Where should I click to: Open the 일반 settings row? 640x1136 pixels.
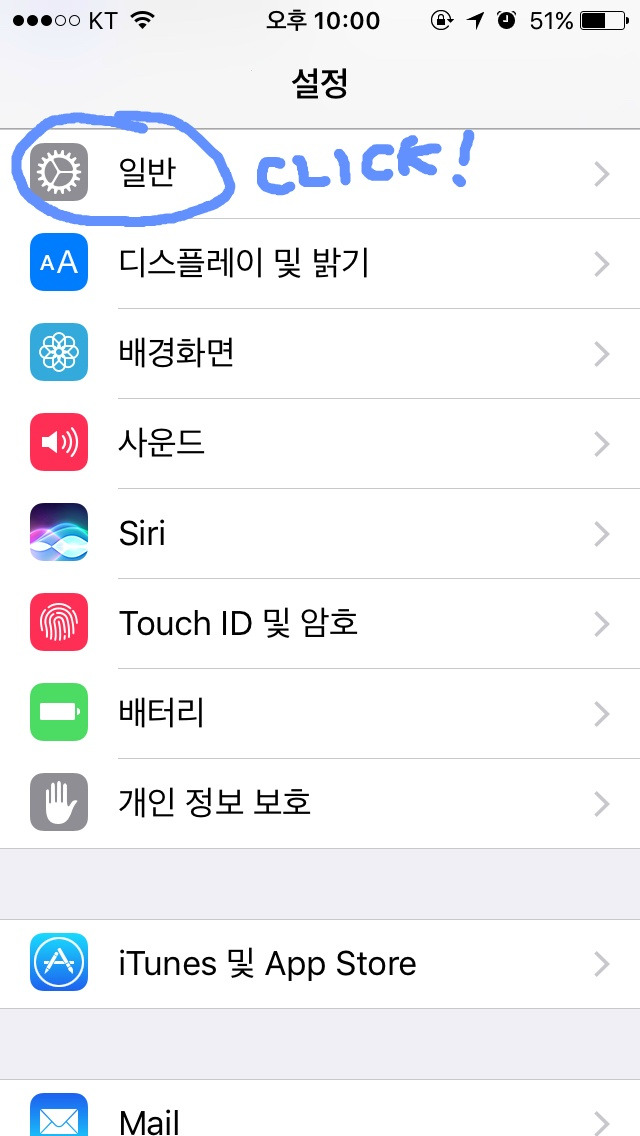(x=320, y=174)
